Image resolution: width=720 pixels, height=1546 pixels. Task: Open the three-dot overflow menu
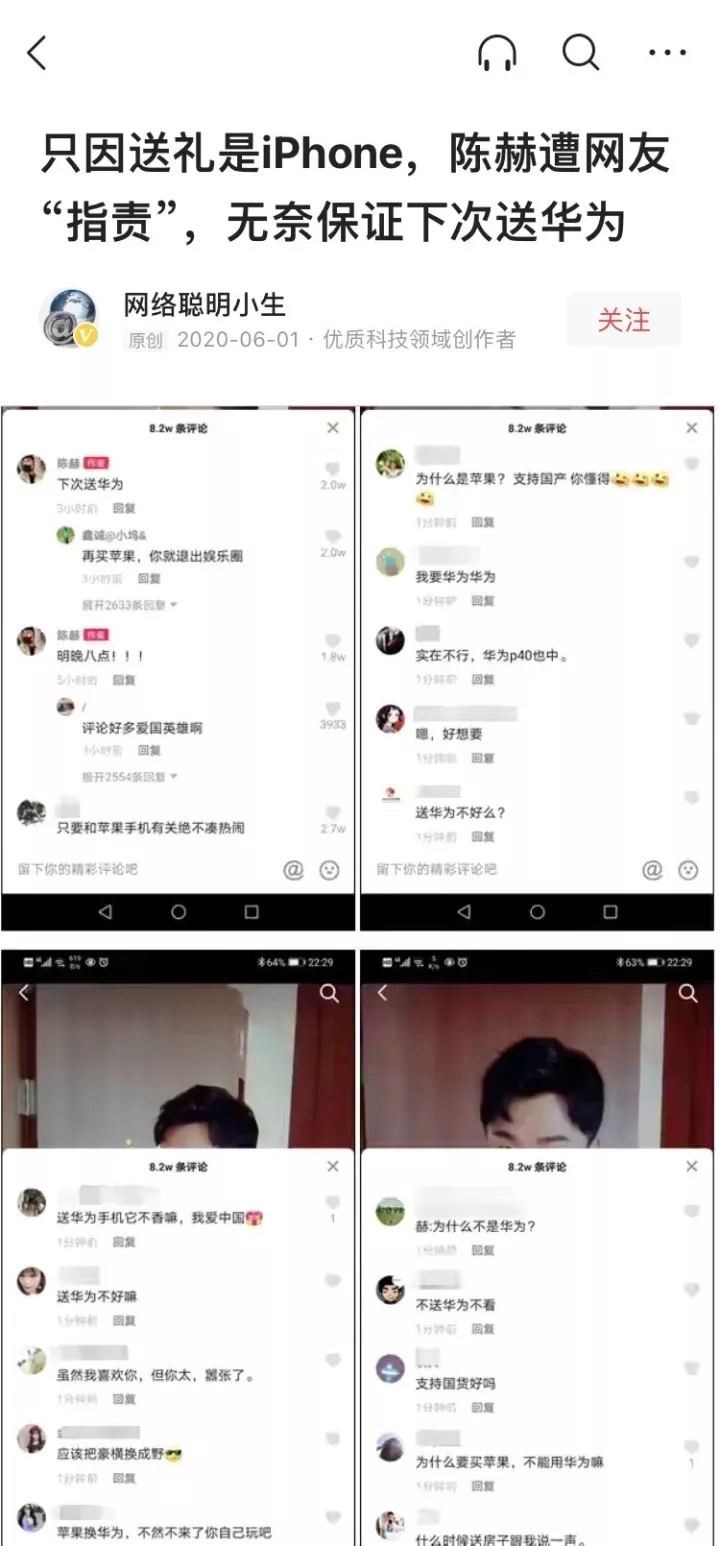point(667,52)
